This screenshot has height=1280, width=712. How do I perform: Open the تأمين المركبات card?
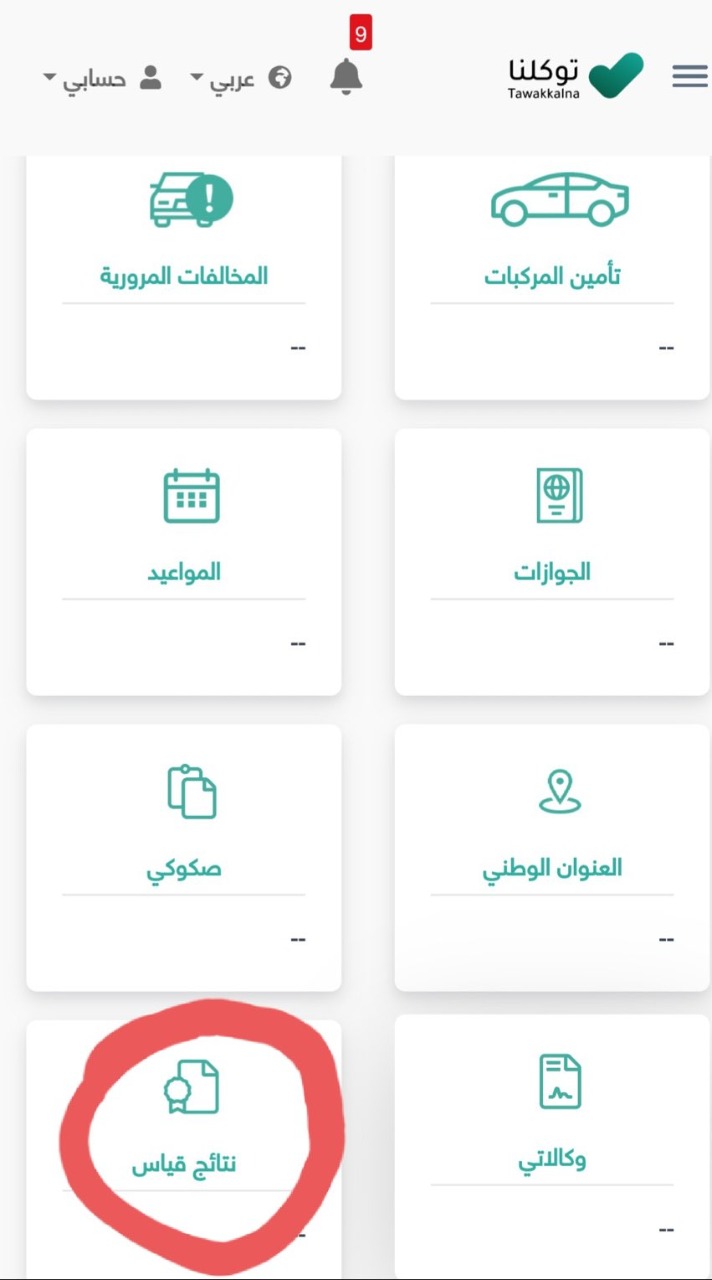[553, 277]
